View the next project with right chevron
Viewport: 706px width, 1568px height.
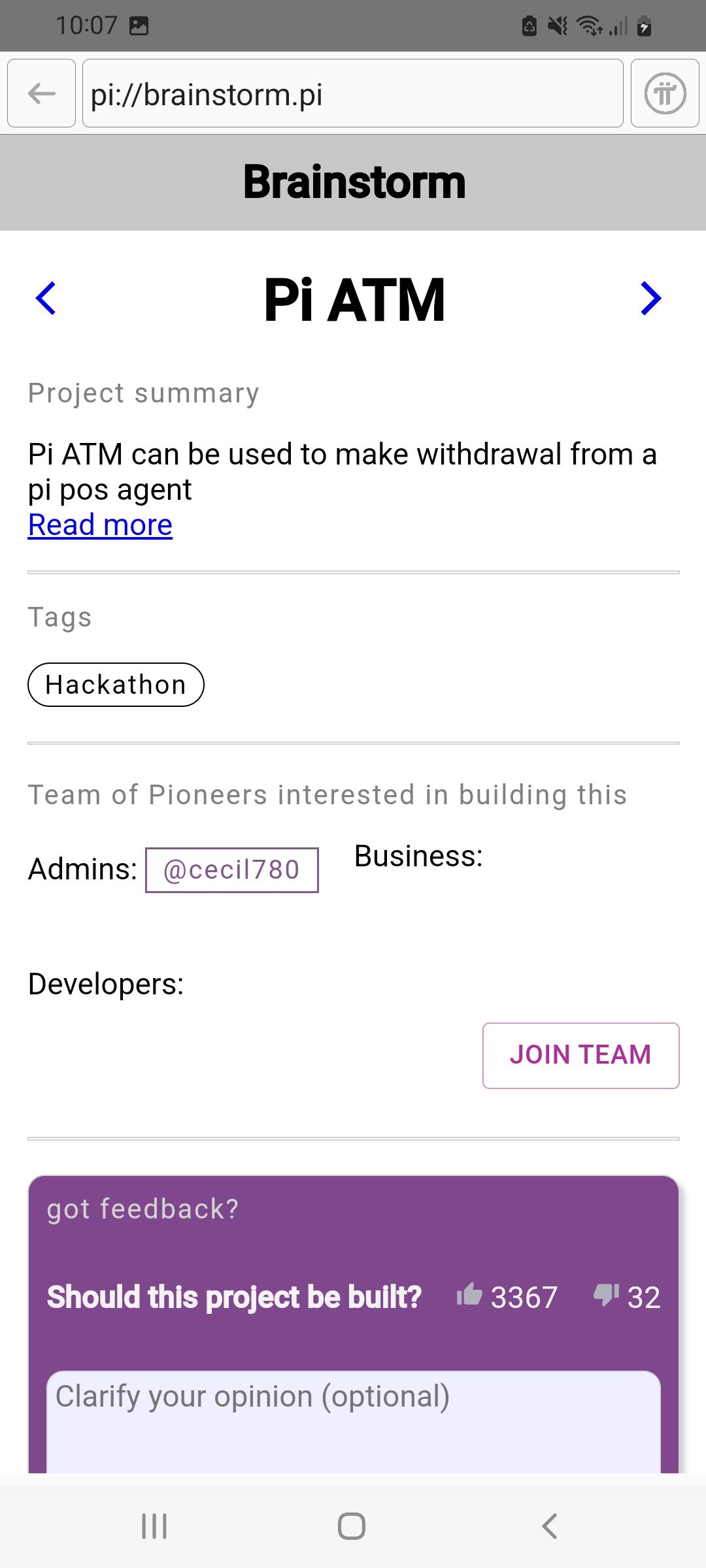[x=650, y=299]
